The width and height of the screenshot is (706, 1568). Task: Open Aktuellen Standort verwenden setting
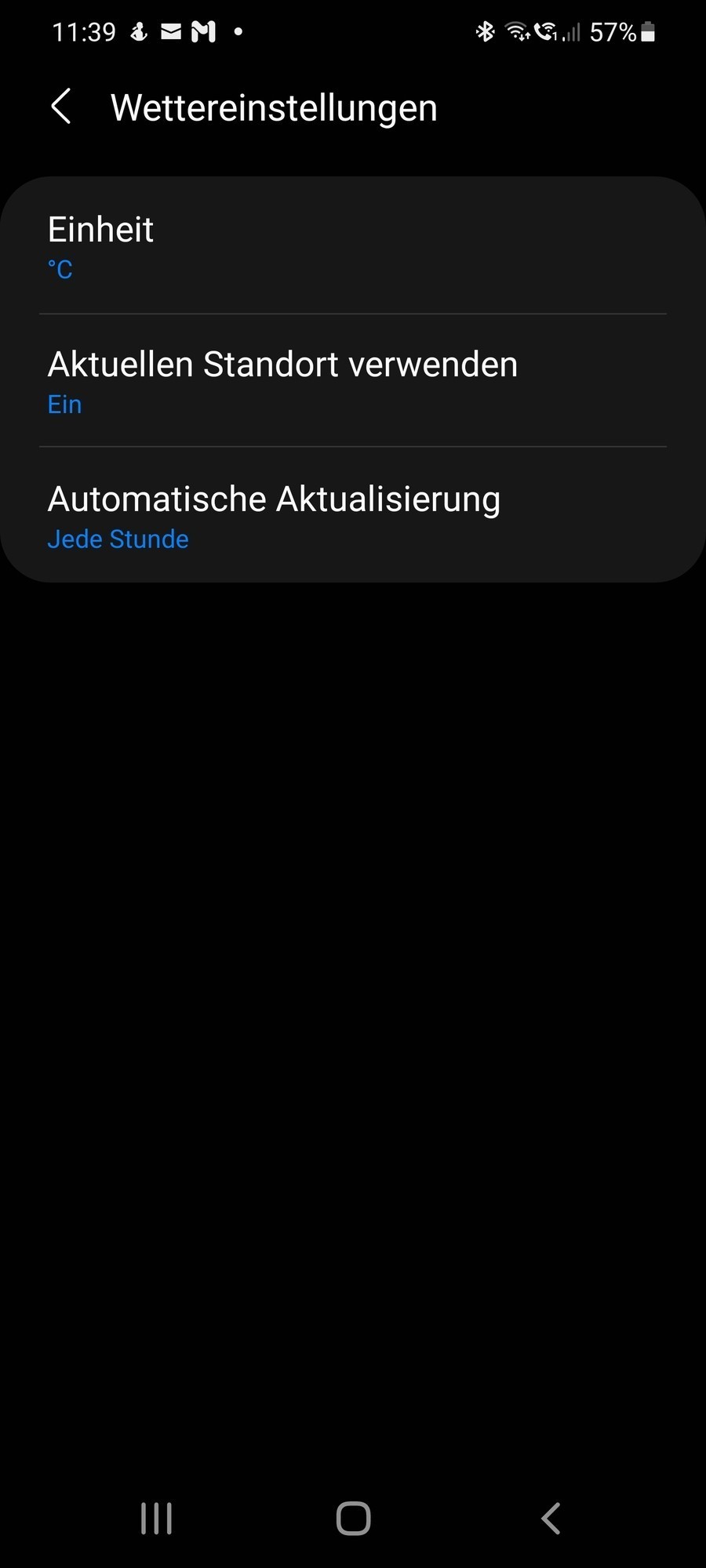click(353, 381)
